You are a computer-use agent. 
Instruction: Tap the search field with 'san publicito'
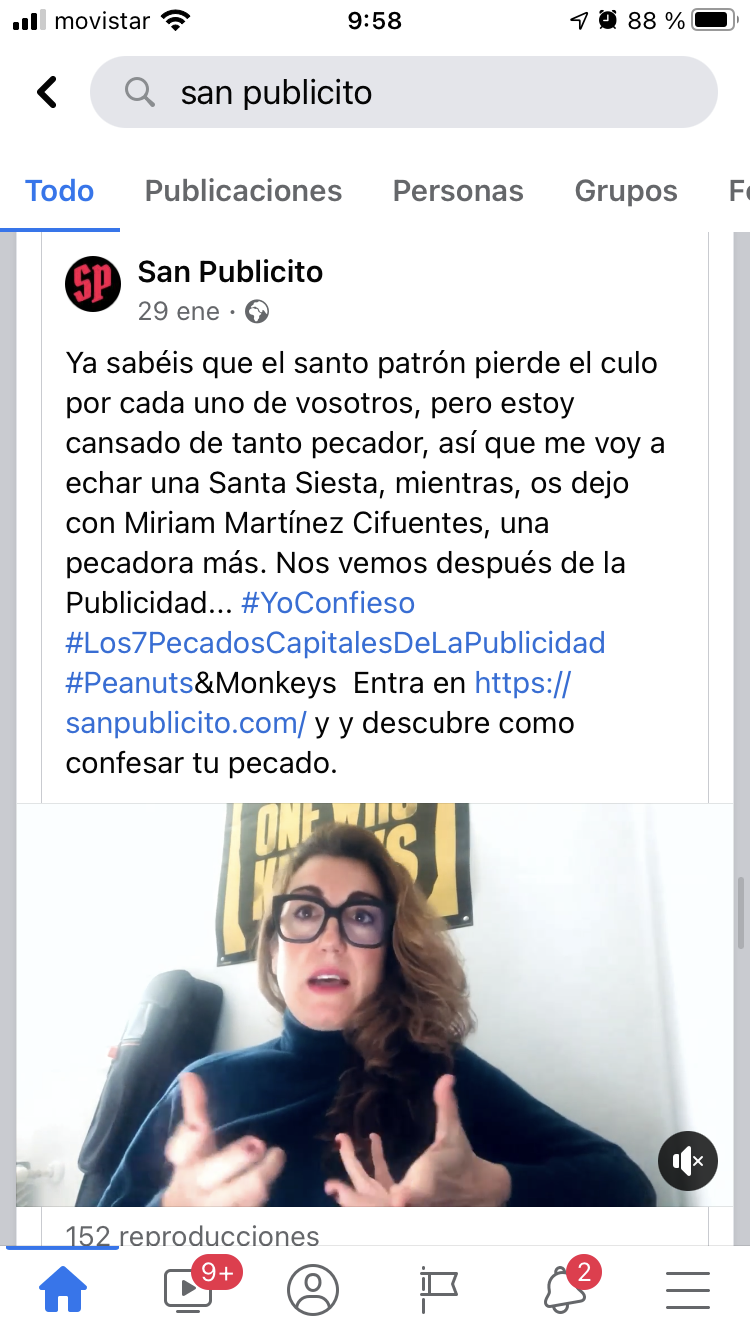tap(403, 93)
